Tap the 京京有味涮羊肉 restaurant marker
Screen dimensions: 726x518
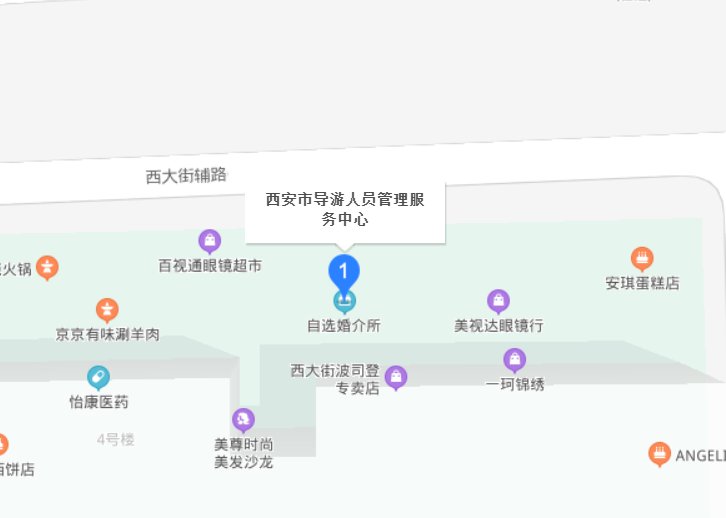click(x=107, y=310)
